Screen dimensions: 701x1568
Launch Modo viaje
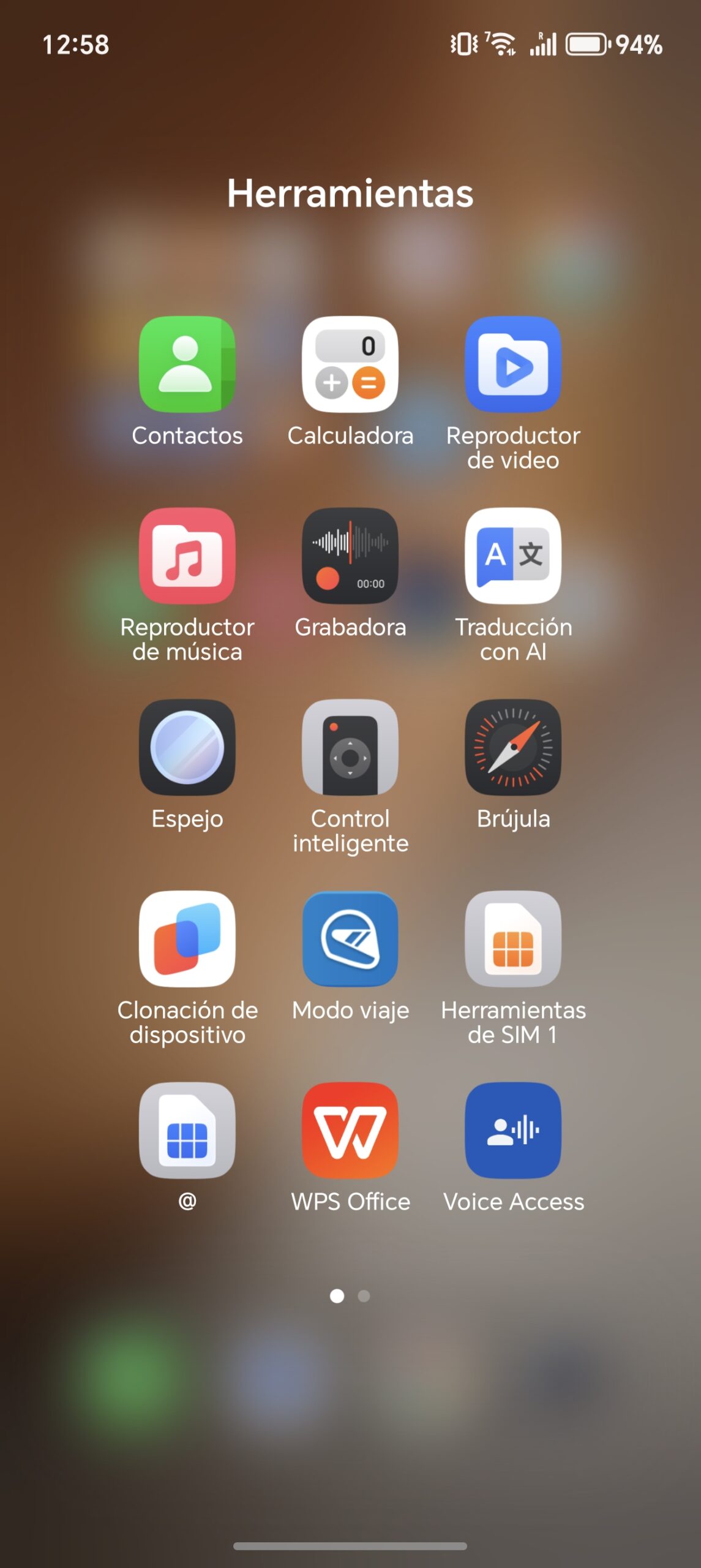pos(350,939)
